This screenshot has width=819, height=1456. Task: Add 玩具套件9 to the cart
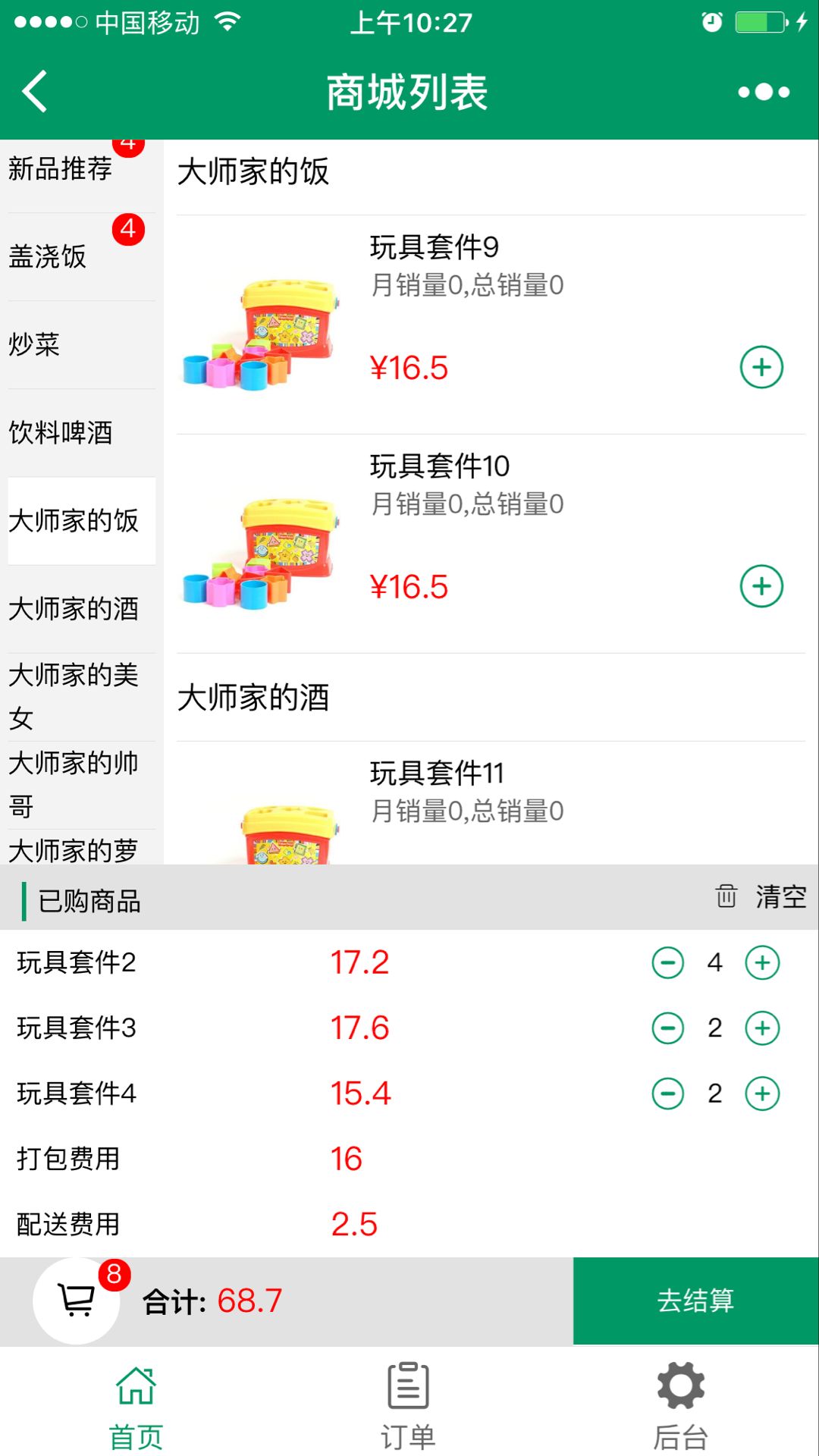click(x=761, y=368)
